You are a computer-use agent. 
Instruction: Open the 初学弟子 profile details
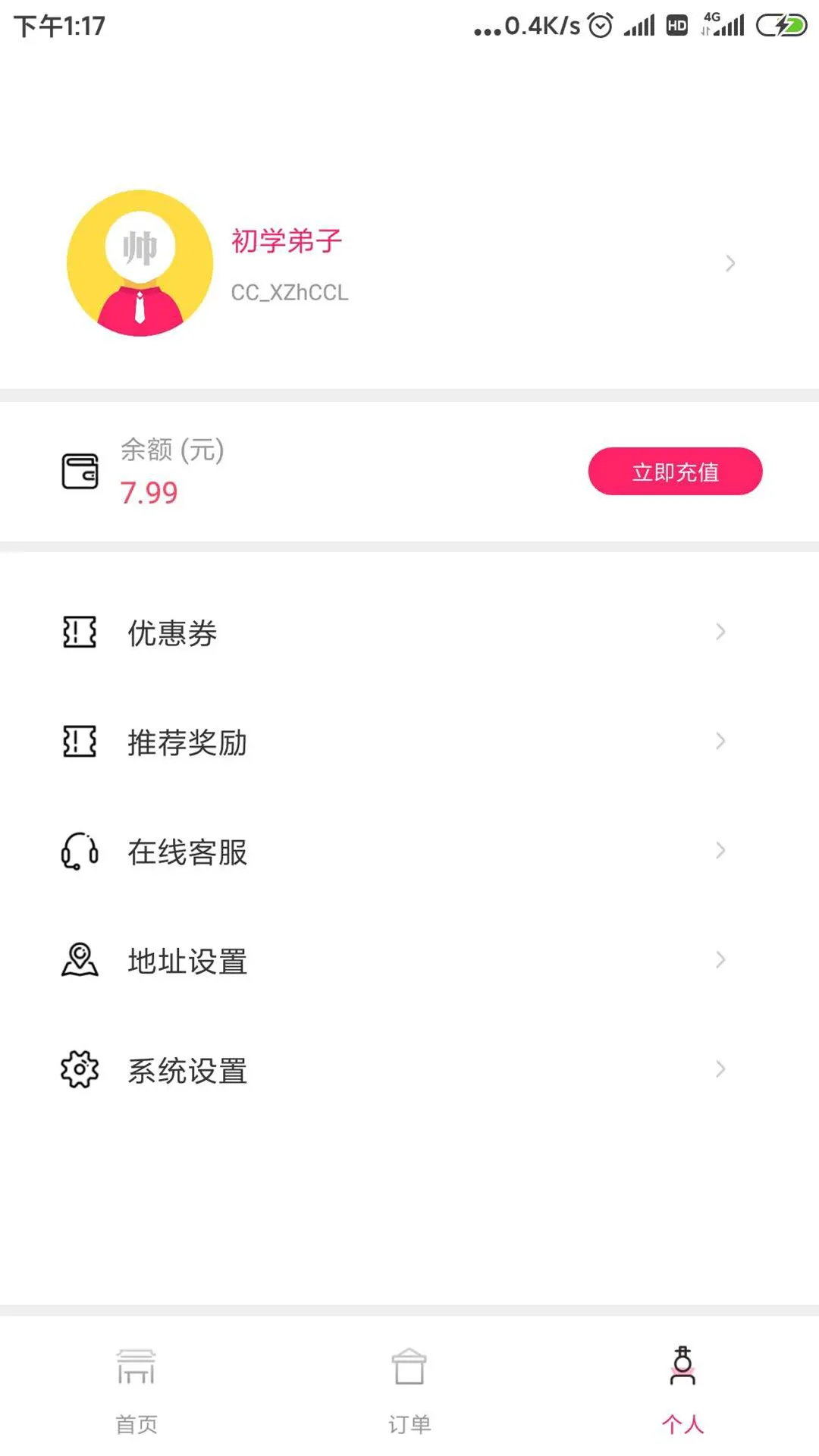[x=409, y=263]
